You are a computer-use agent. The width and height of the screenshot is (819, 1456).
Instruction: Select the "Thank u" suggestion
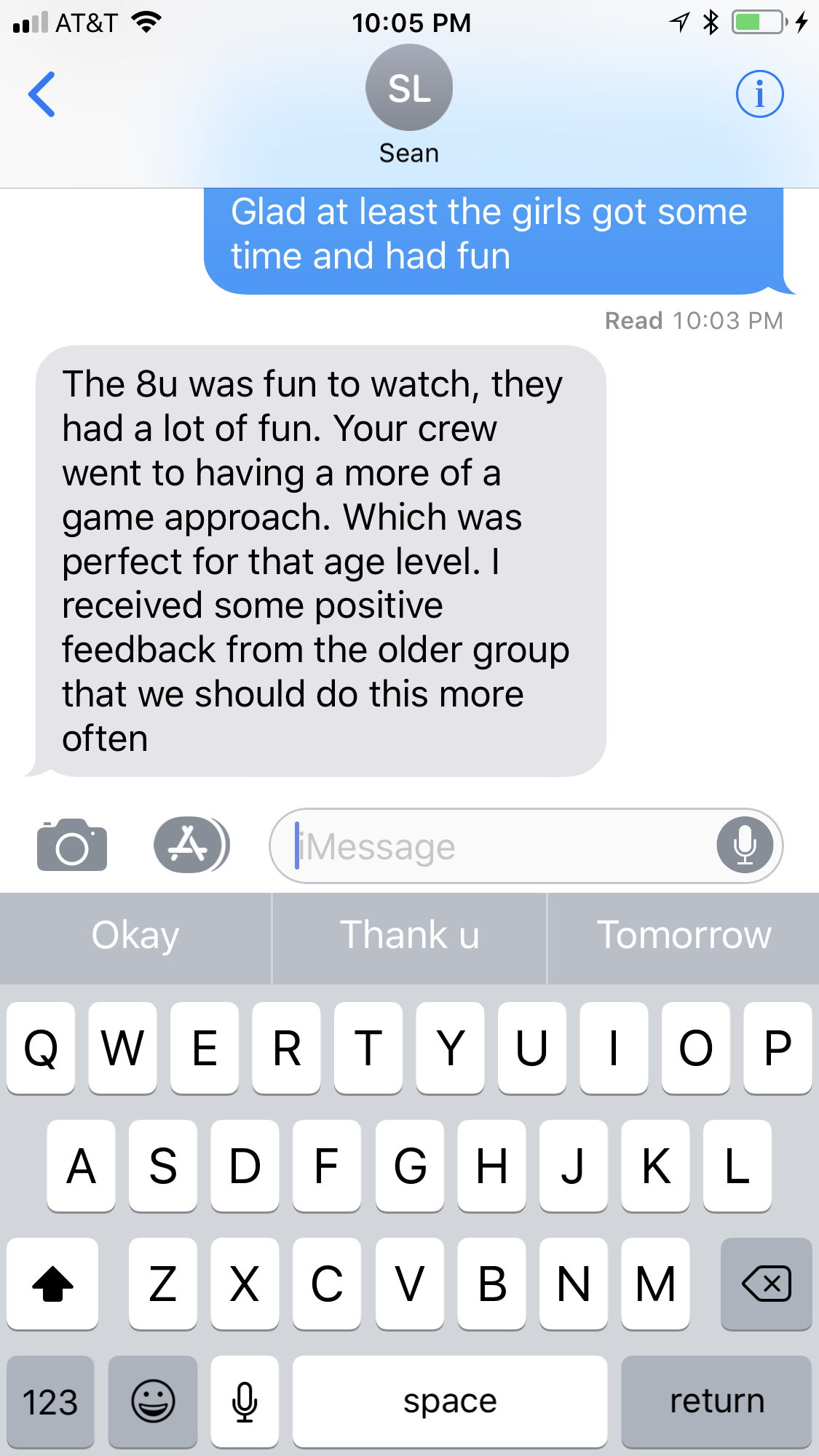409,935
